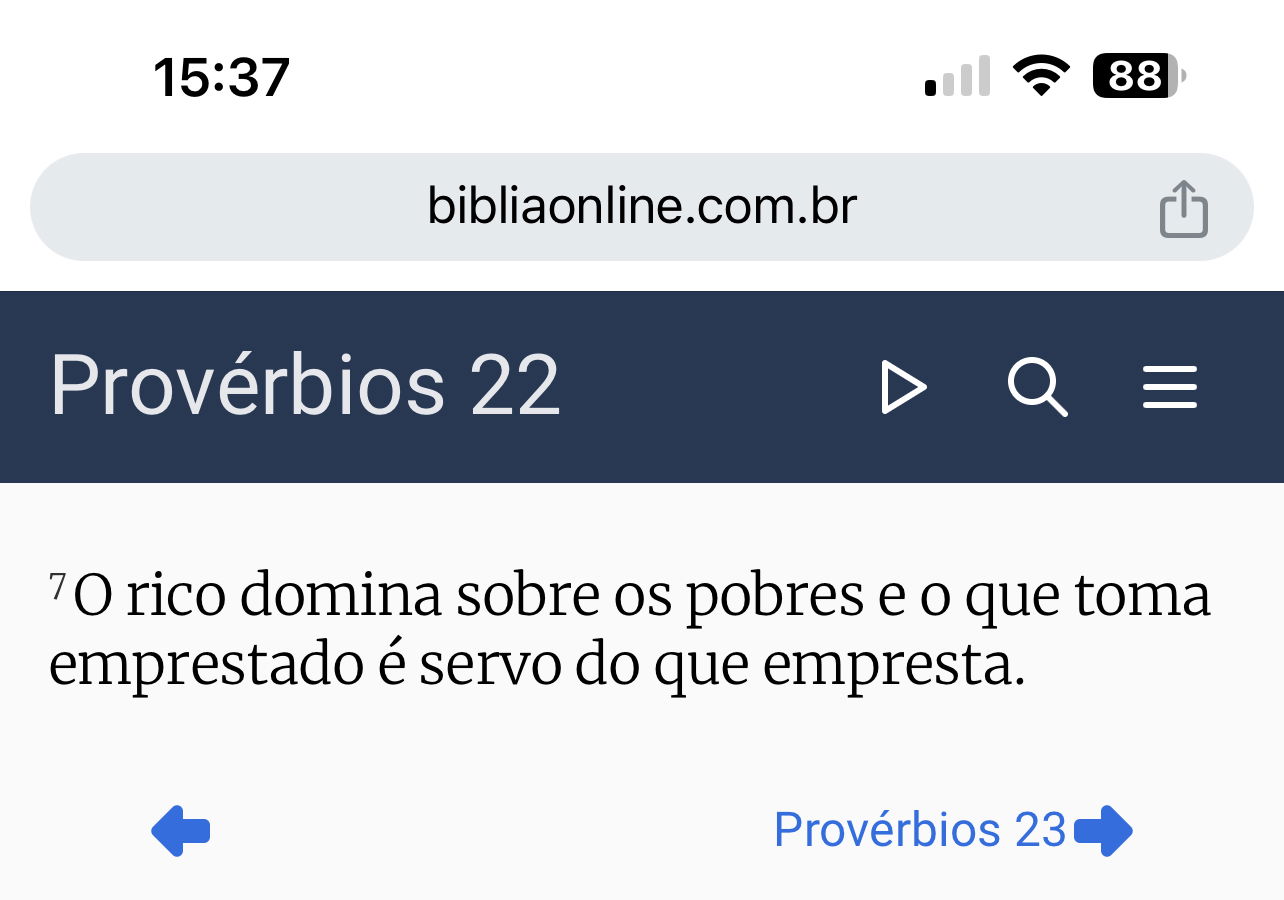Play audio of Provérbios 22
1284x900 pixels.
pyautogui.click(x=903, y=388)
